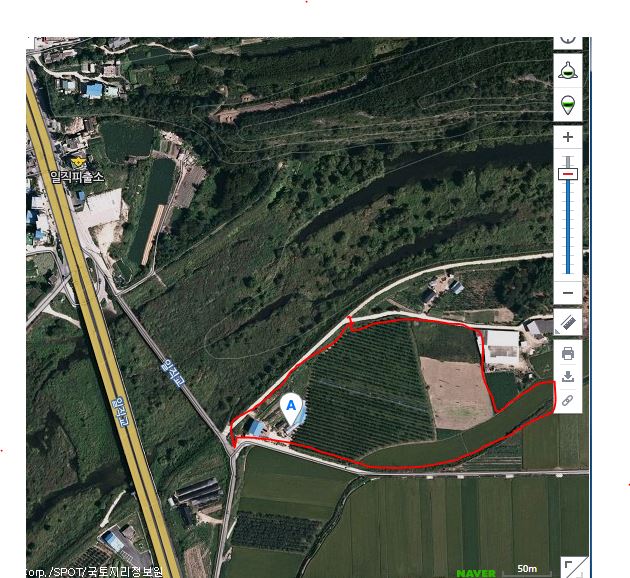This screenshot has width=630, height=578.
Task: Tap the 일직파출소 police station marker
Action: click(x=78, y=161)
